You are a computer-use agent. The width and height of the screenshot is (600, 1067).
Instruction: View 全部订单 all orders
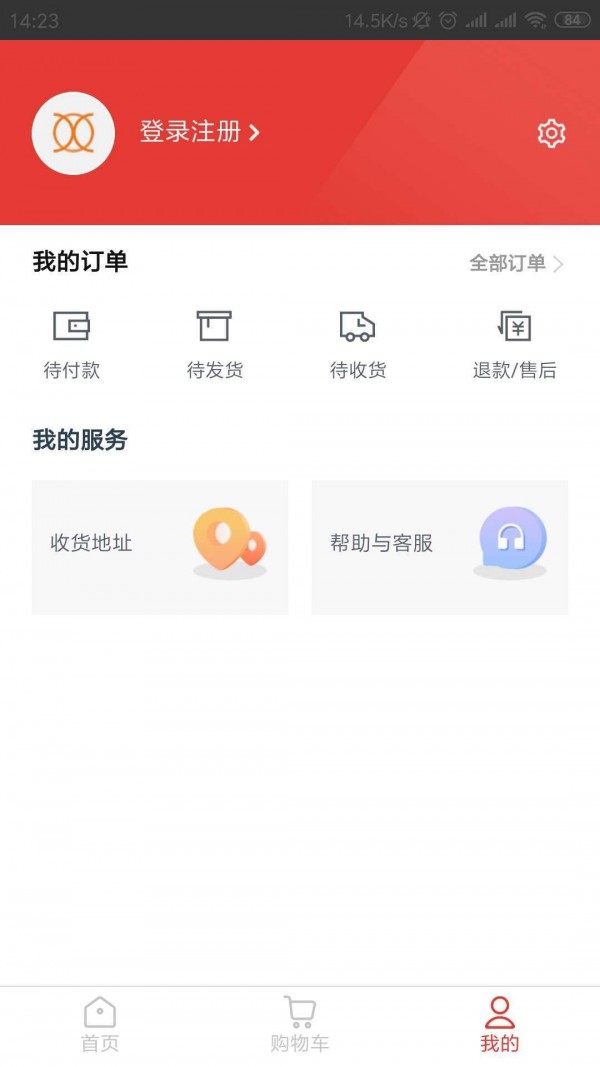click(x=516, y=263)
